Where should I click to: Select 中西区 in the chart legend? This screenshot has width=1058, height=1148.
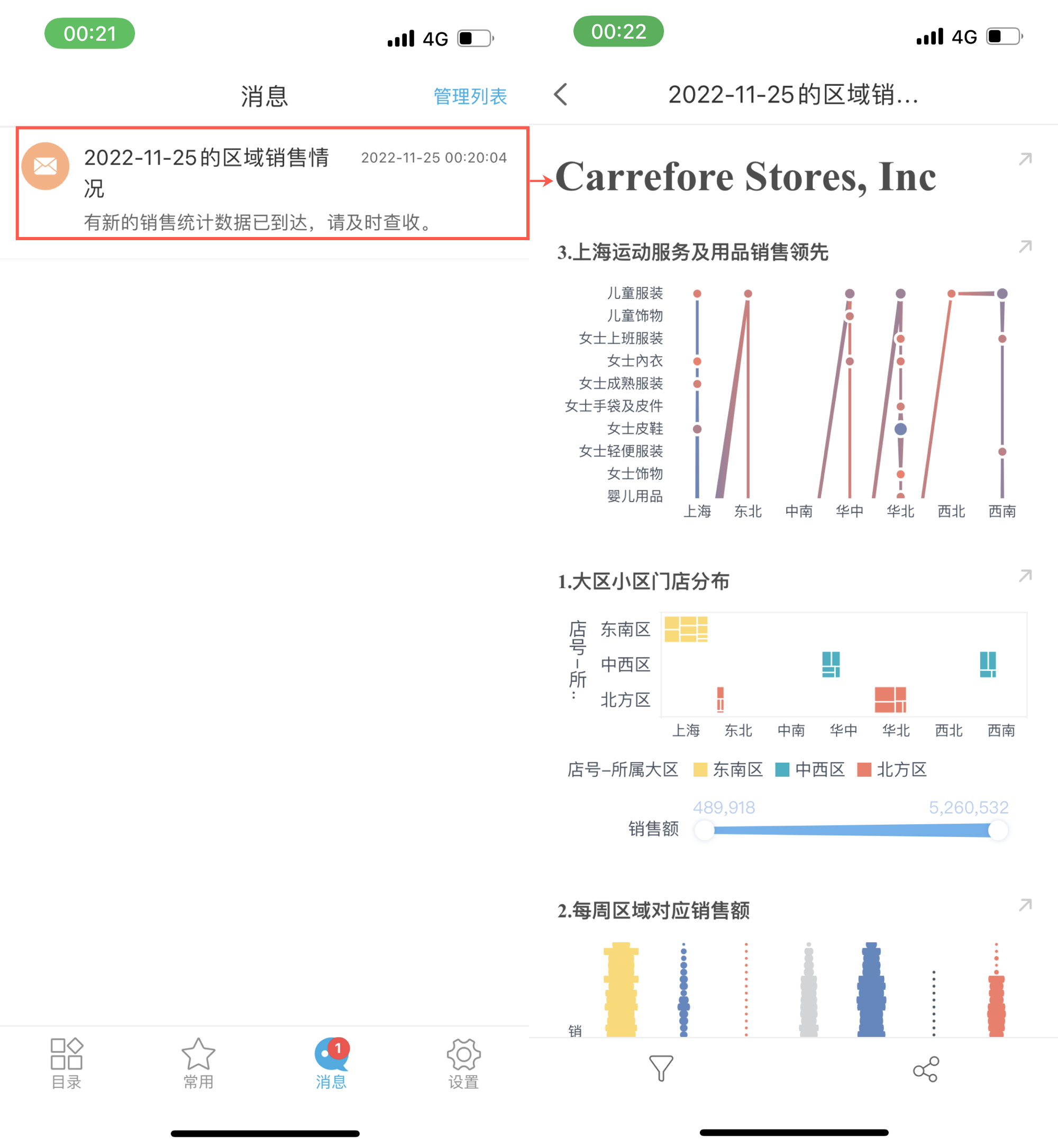pyautogui.click(x=810, y=770)
